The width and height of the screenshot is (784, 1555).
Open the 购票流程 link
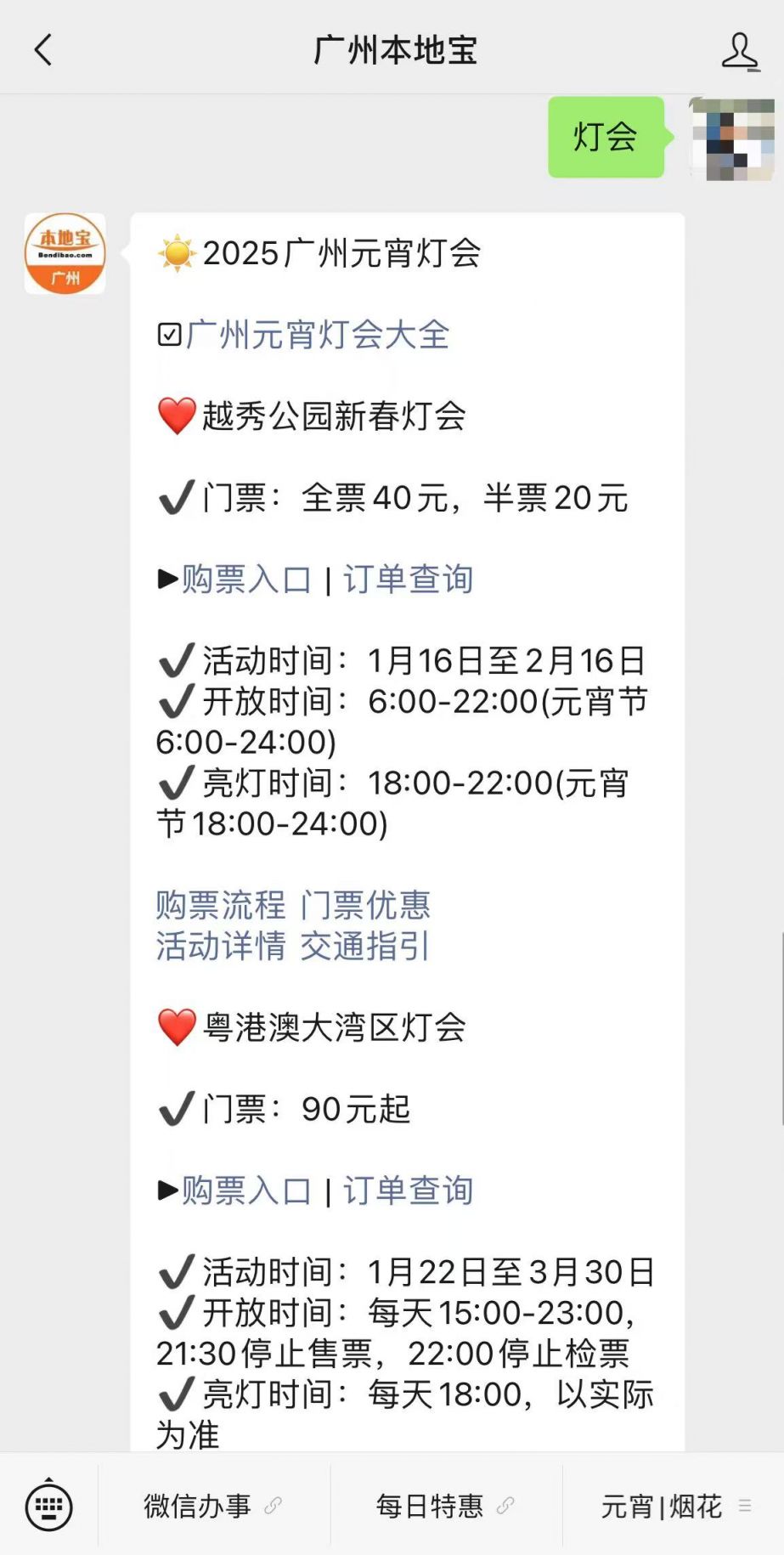221,906
